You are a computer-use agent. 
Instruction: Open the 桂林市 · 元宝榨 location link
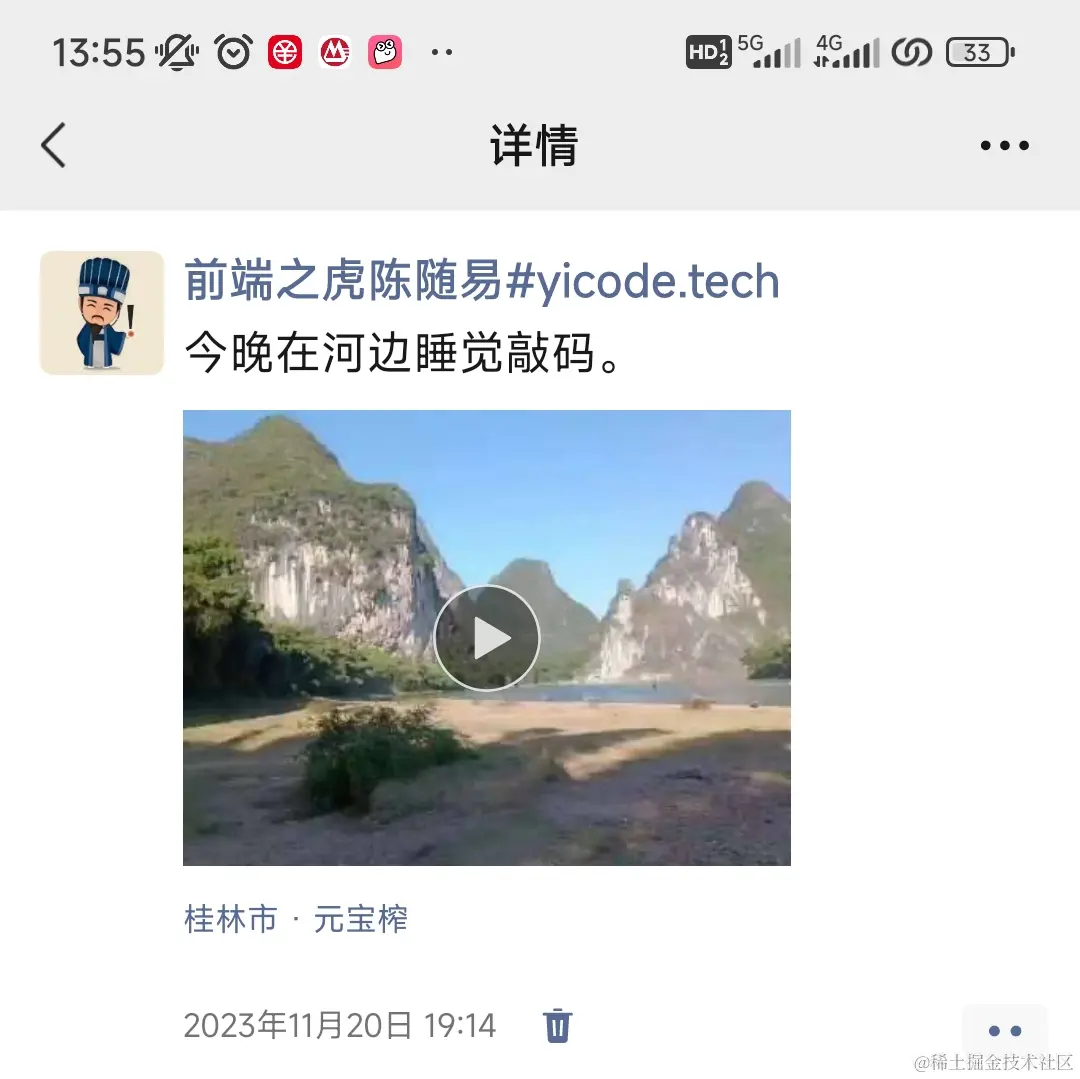[x=296, y=919]
